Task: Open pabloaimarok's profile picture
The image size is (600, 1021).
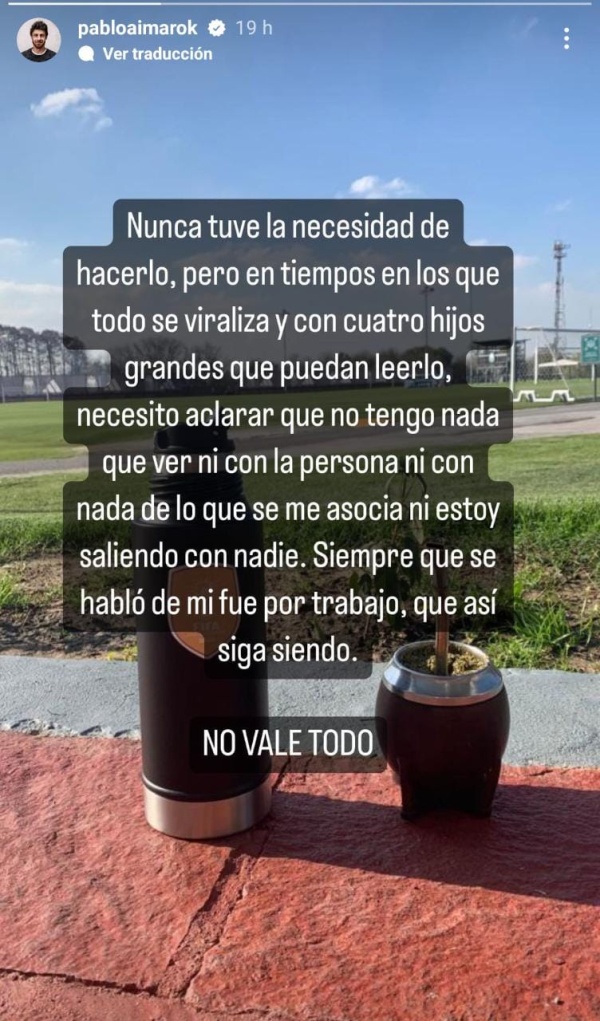Action: 38,40
